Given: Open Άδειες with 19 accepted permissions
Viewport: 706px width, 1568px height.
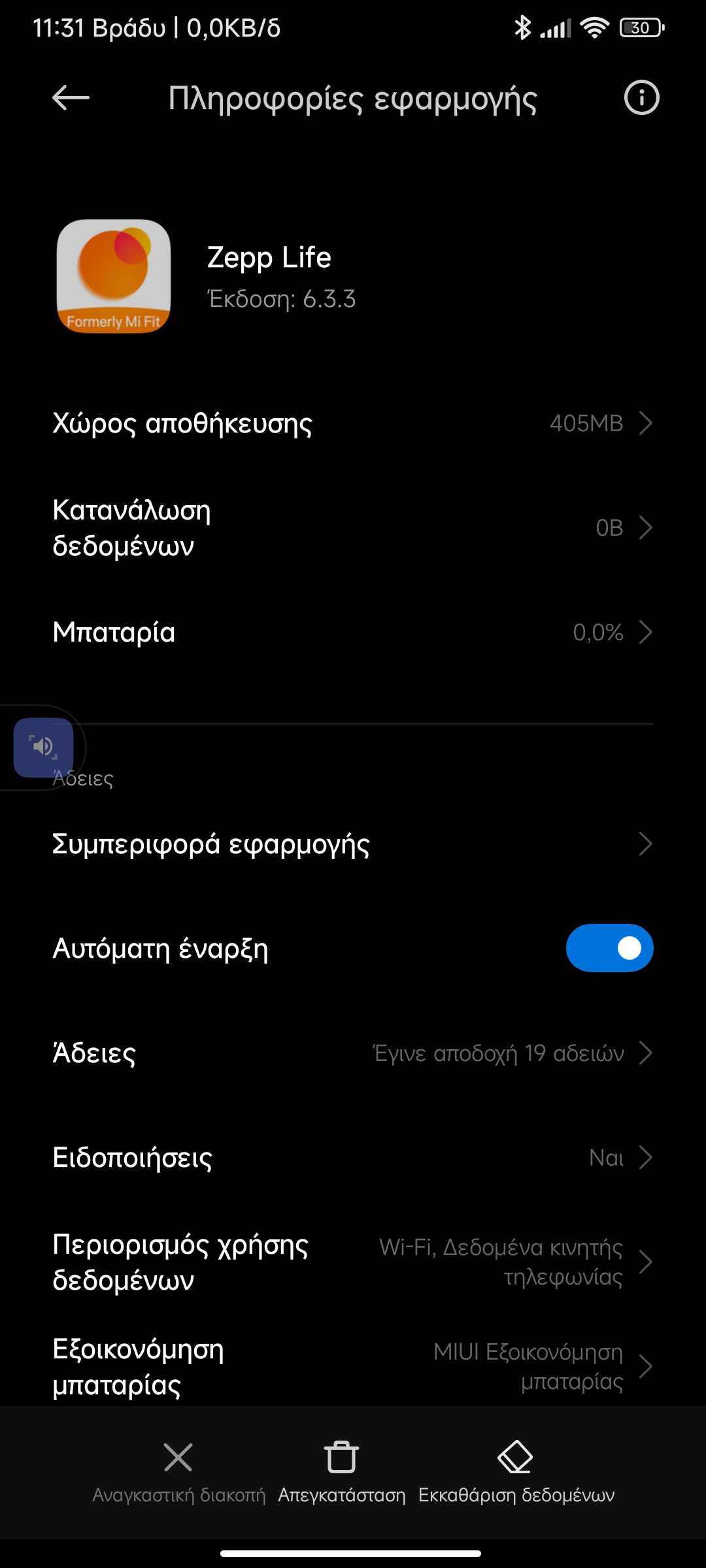Looking at the screenshot, I should [x=353, y=1053].
